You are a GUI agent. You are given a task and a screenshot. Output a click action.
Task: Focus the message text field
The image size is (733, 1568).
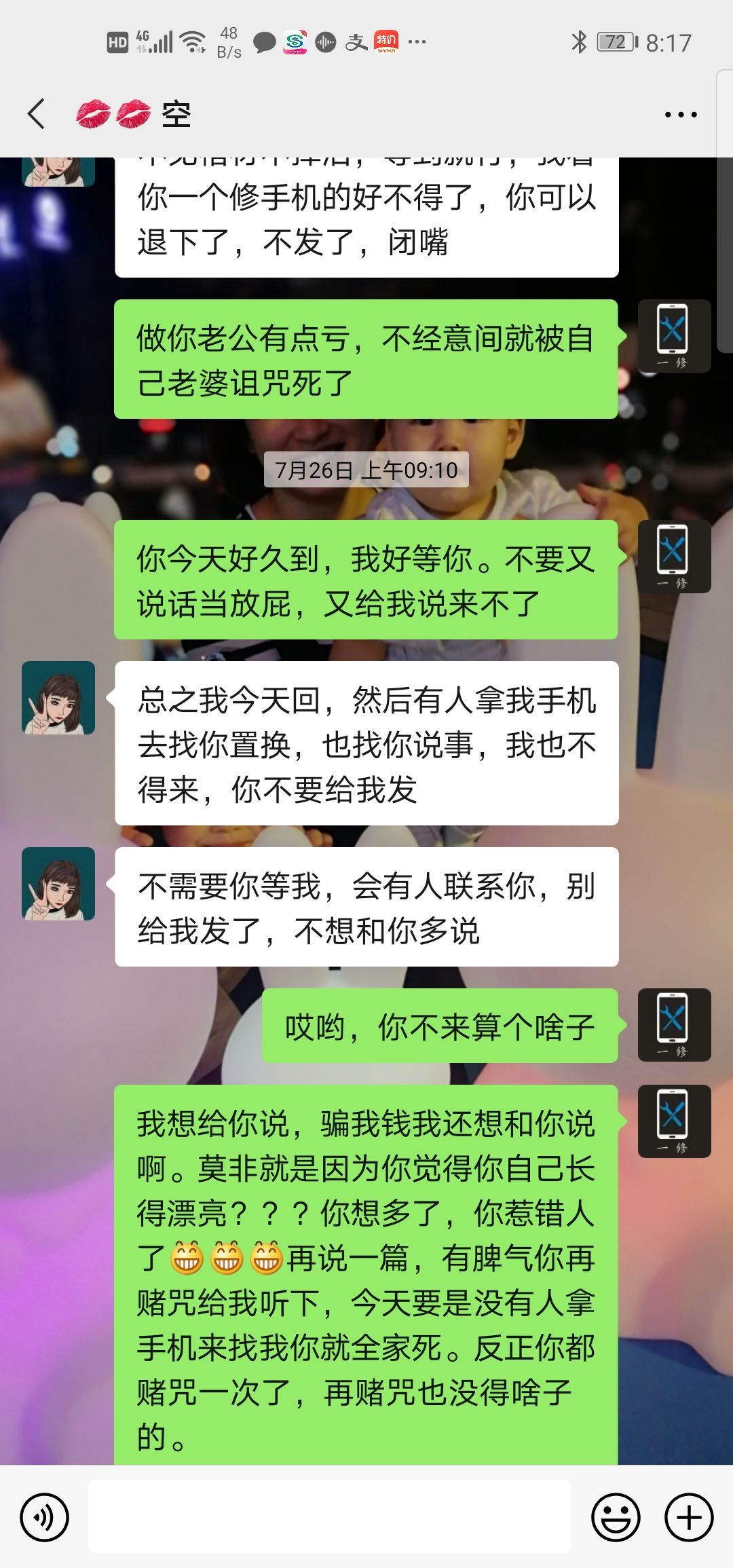330,1517
